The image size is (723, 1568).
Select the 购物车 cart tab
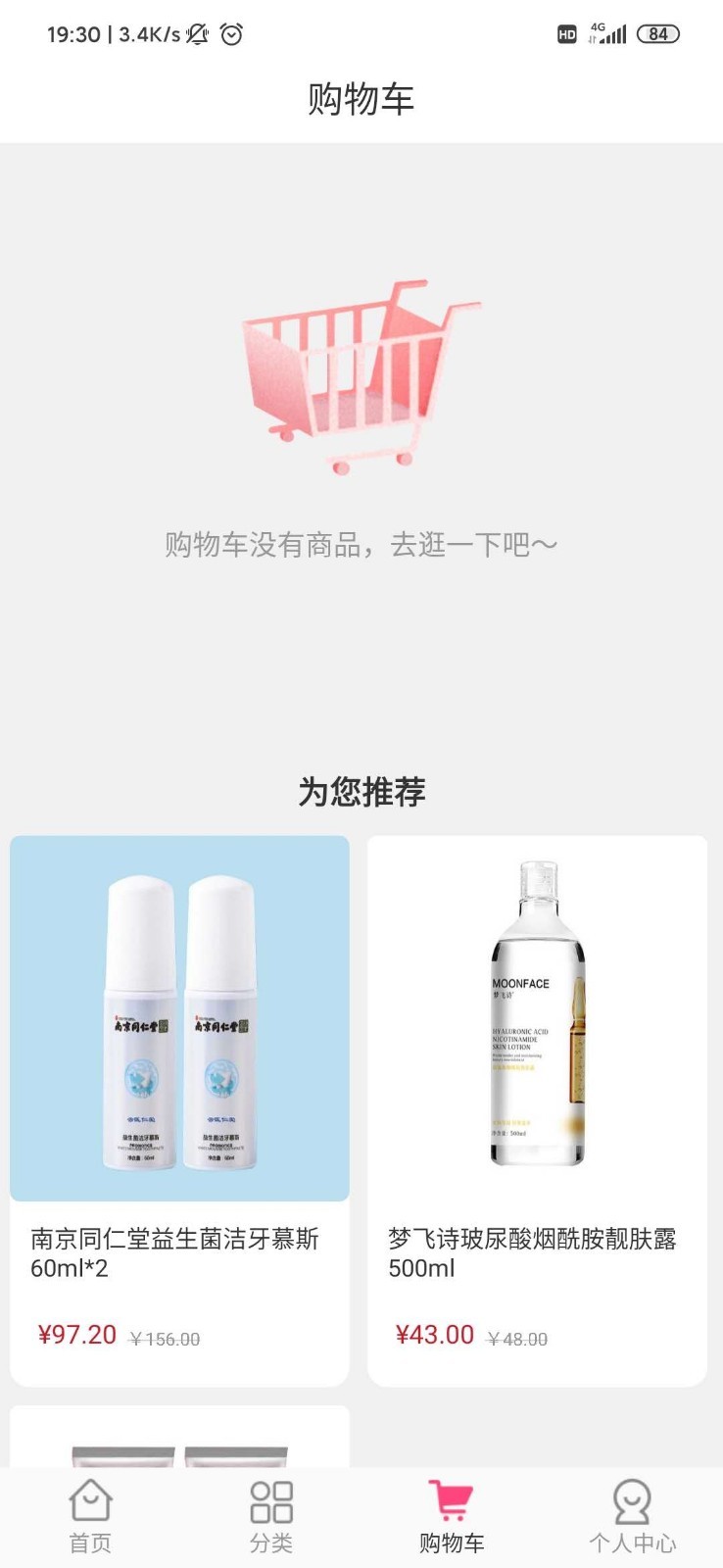point(451,1516)
